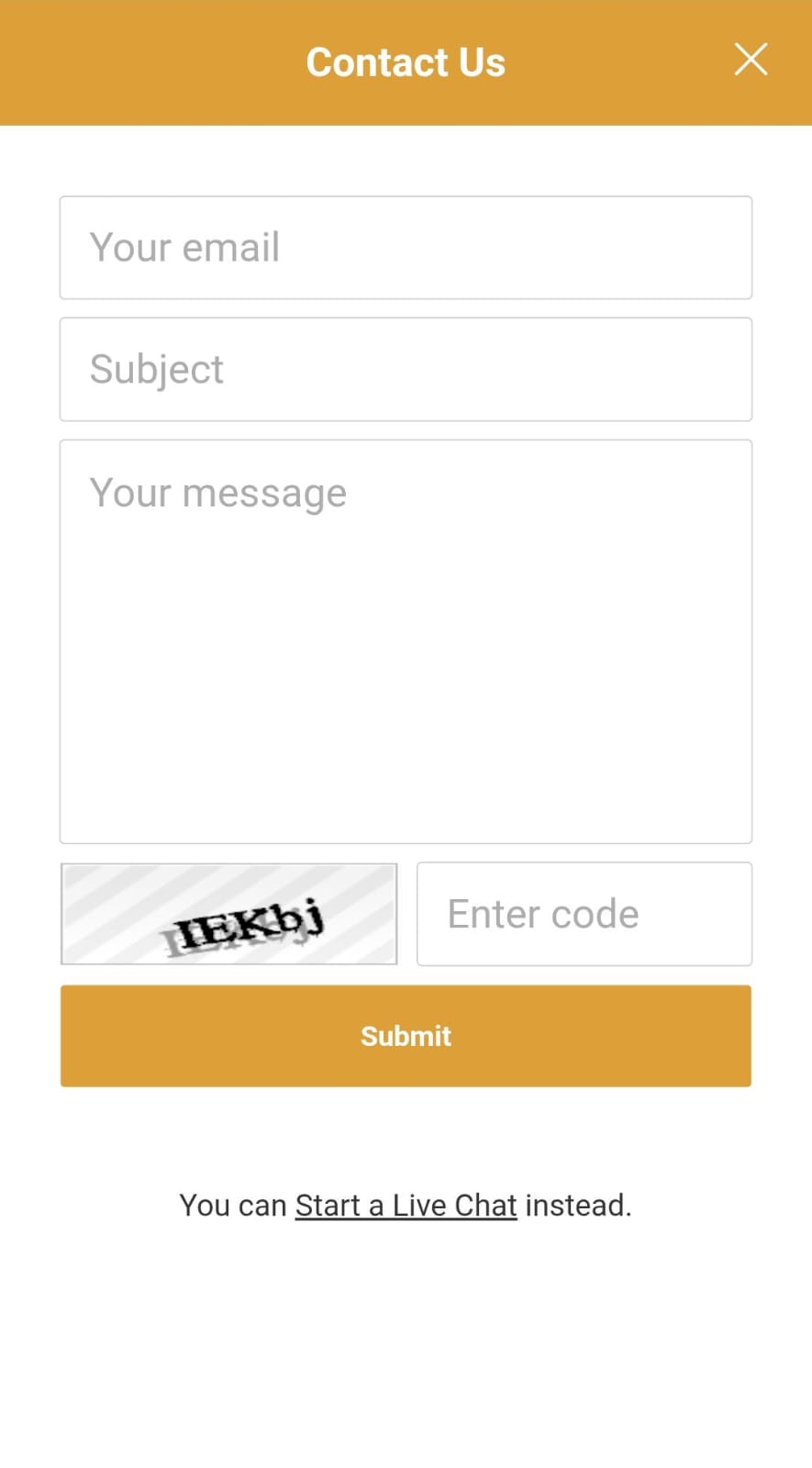This screenshot has width=812, height=1468.
Task: Focus the Subject input field
Action: pyautogui.click(x=406, y=370)
